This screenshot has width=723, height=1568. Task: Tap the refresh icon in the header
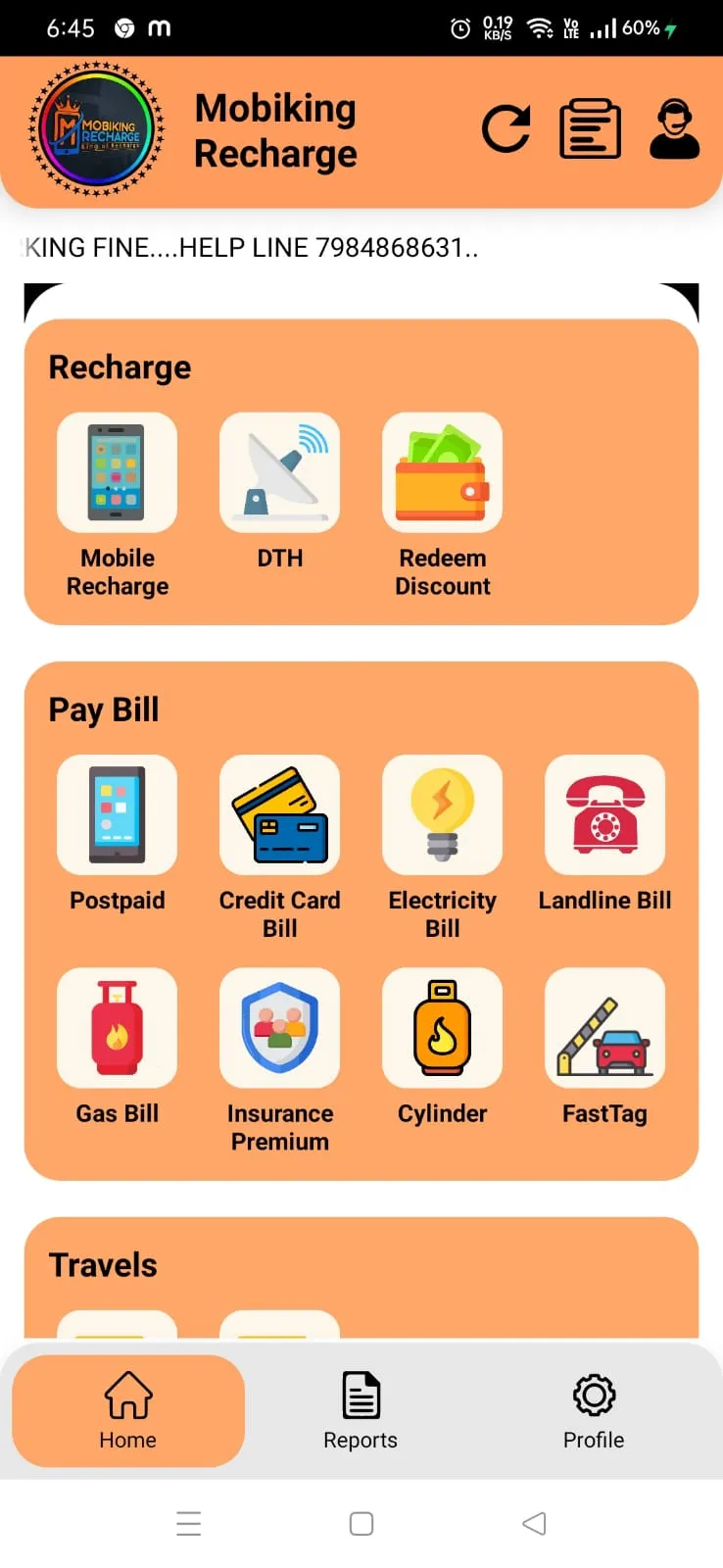506,129
